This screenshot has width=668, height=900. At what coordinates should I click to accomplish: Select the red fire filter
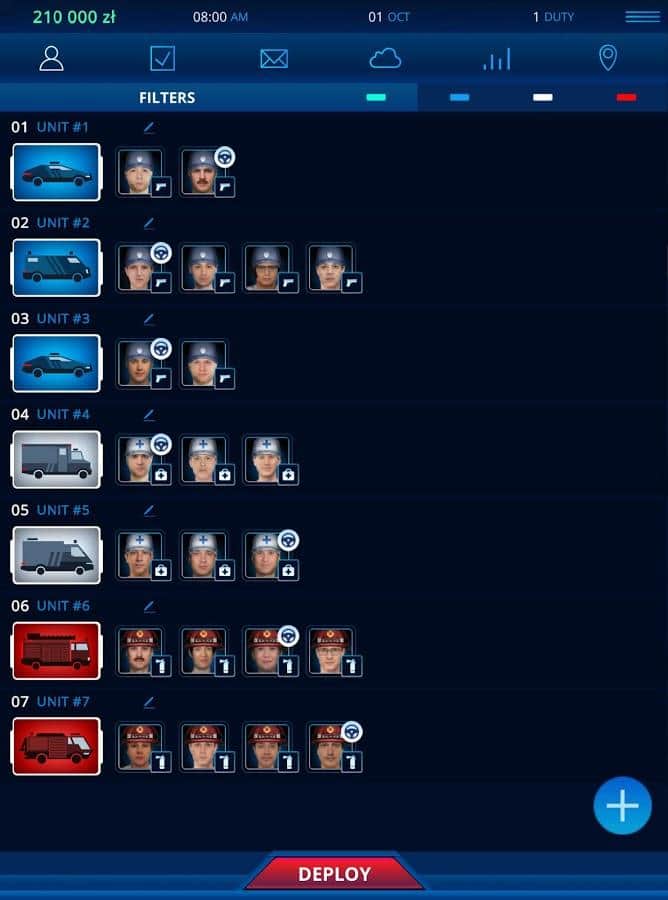[626, 97]
